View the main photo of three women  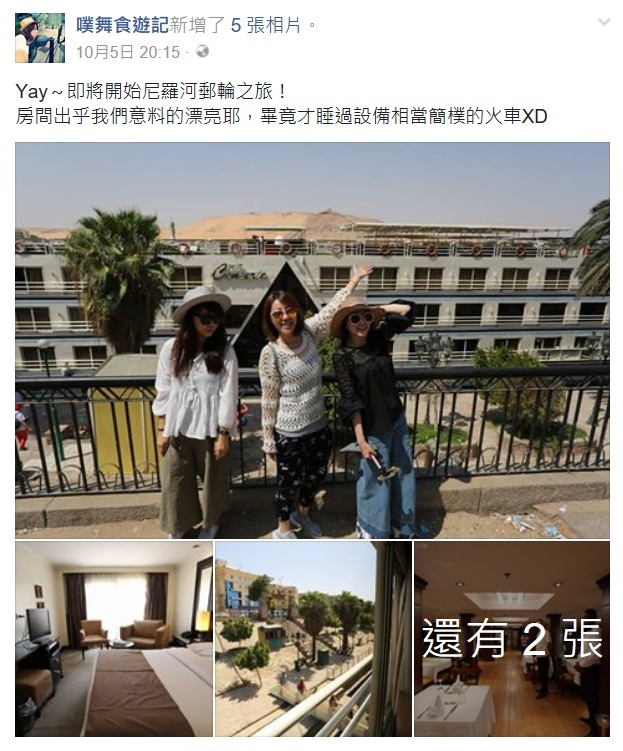pyautogui.click(x=312, y=340)
